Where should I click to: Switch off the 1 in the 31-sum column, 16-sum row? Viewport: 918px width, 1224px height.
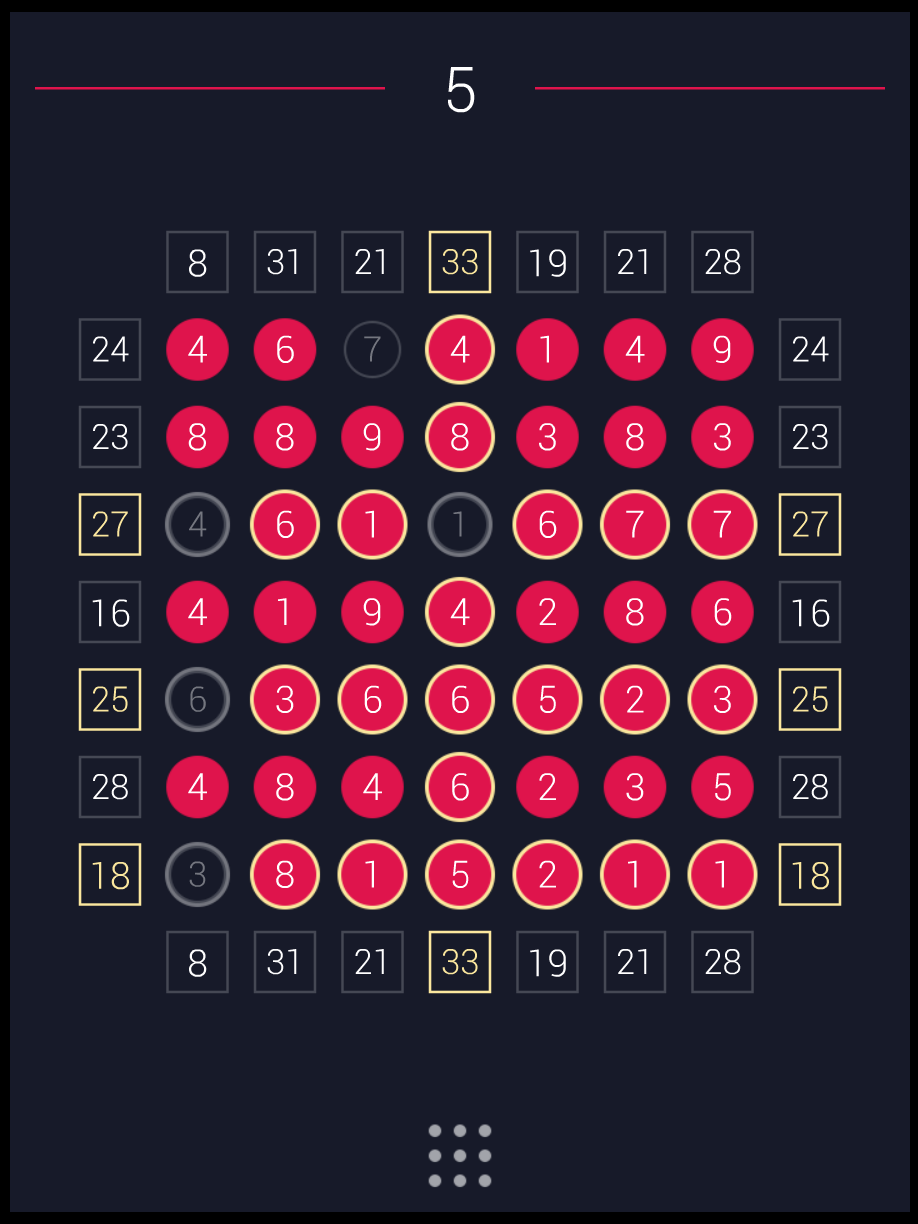pos(285,612)
